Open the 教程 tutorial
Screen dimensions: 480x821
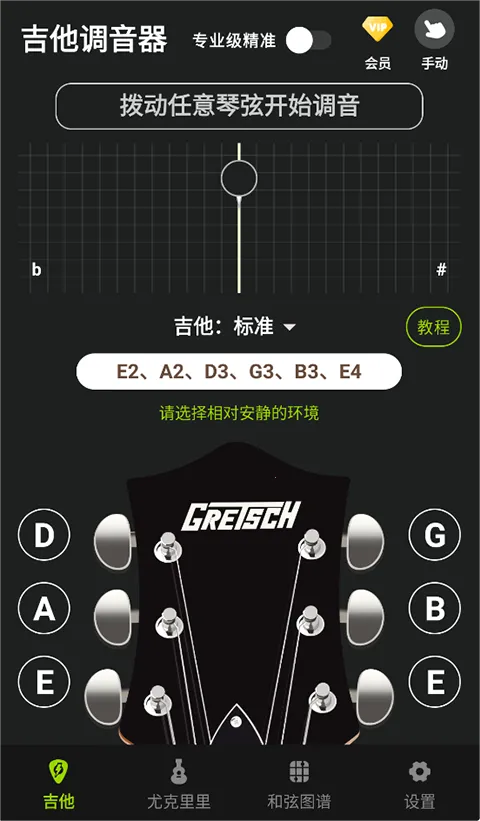(433, 327)
